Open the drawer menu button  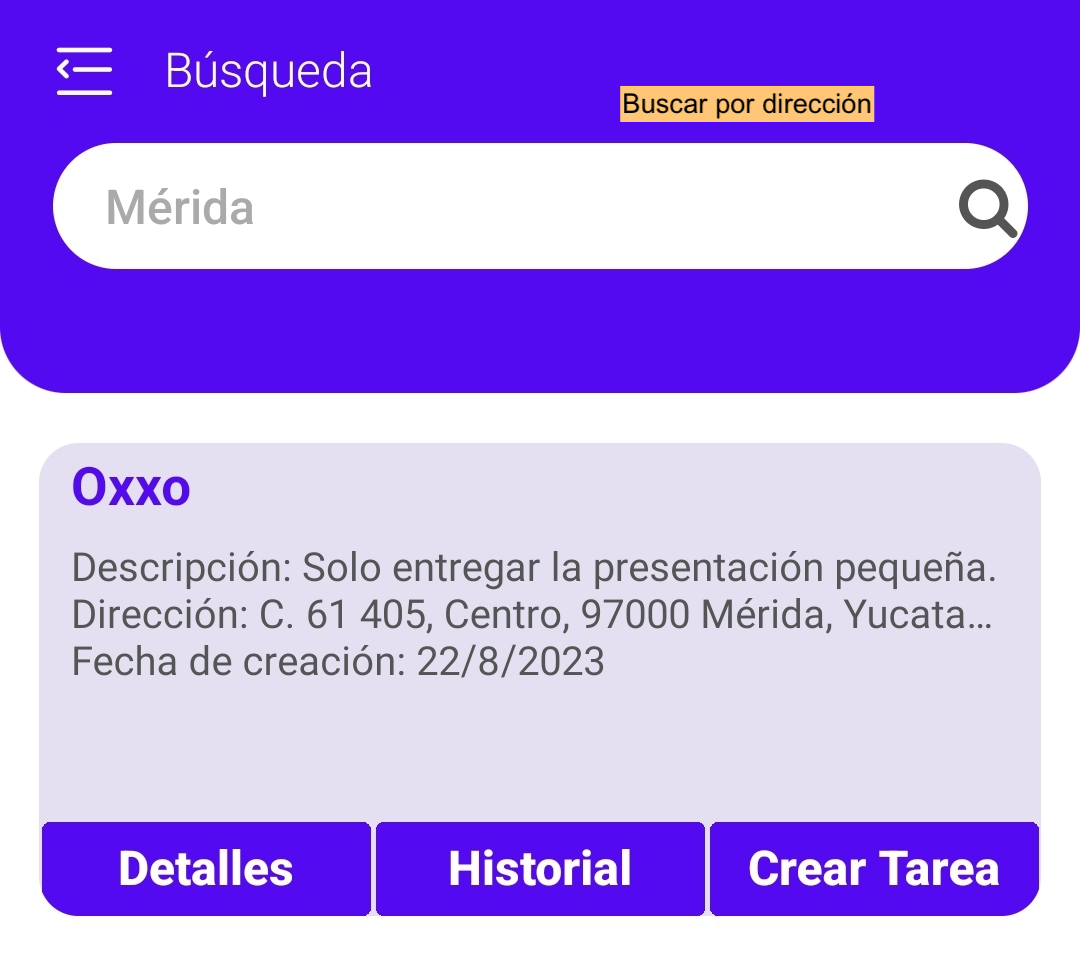84,71
